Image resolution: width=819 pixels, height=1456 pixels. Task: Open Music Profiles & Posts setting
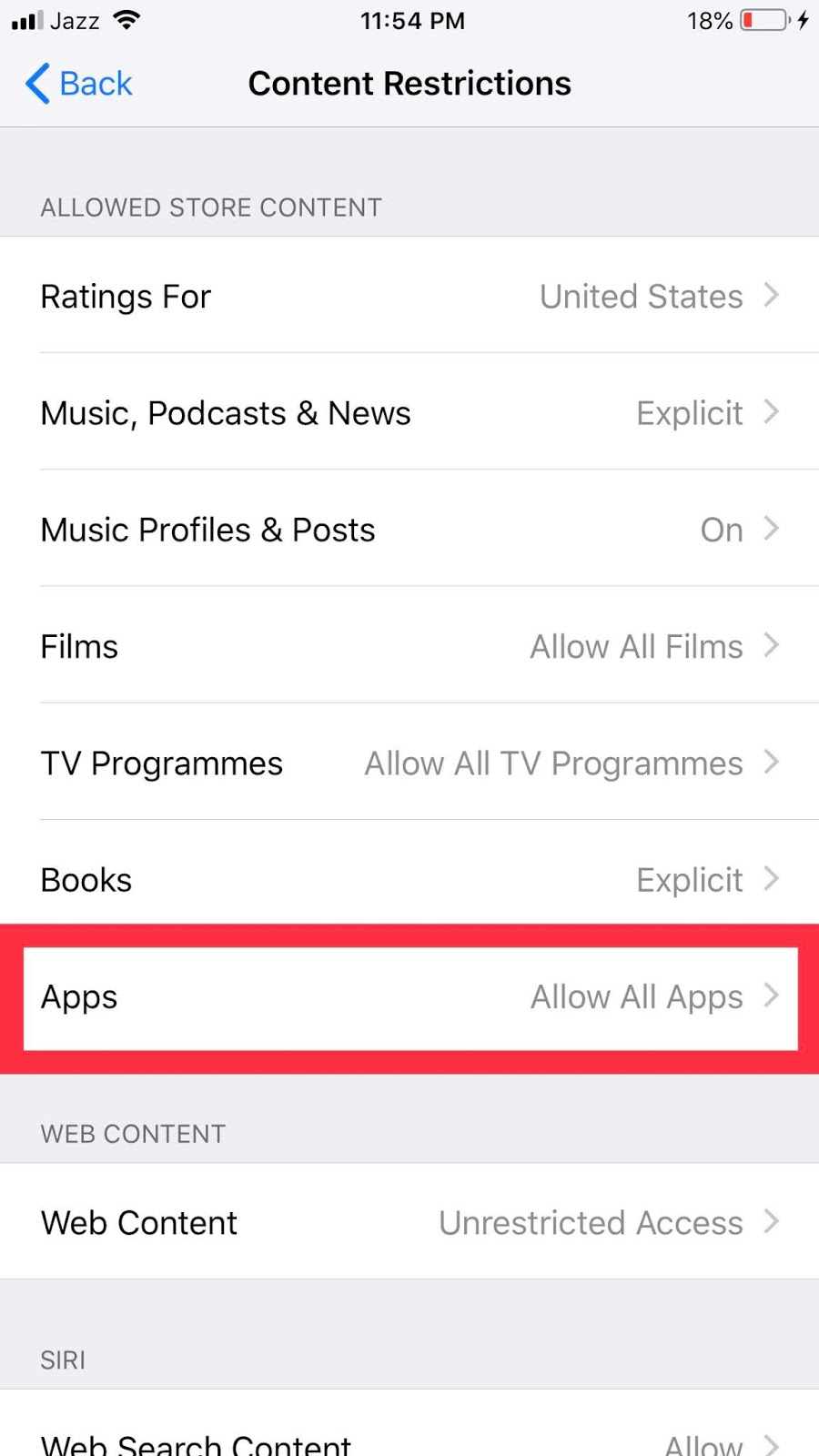[x=409, y=530]
